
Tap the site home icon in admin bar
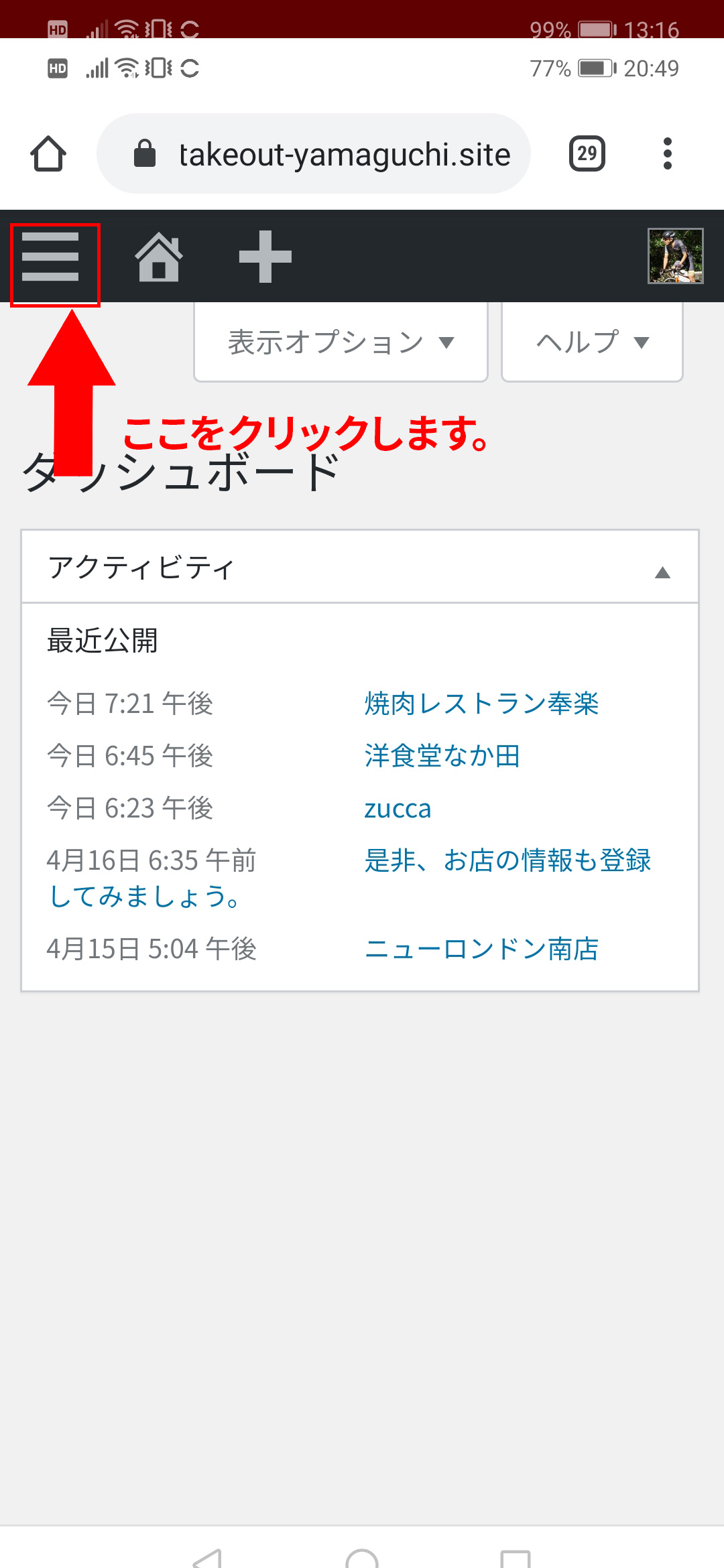point(159,257)
